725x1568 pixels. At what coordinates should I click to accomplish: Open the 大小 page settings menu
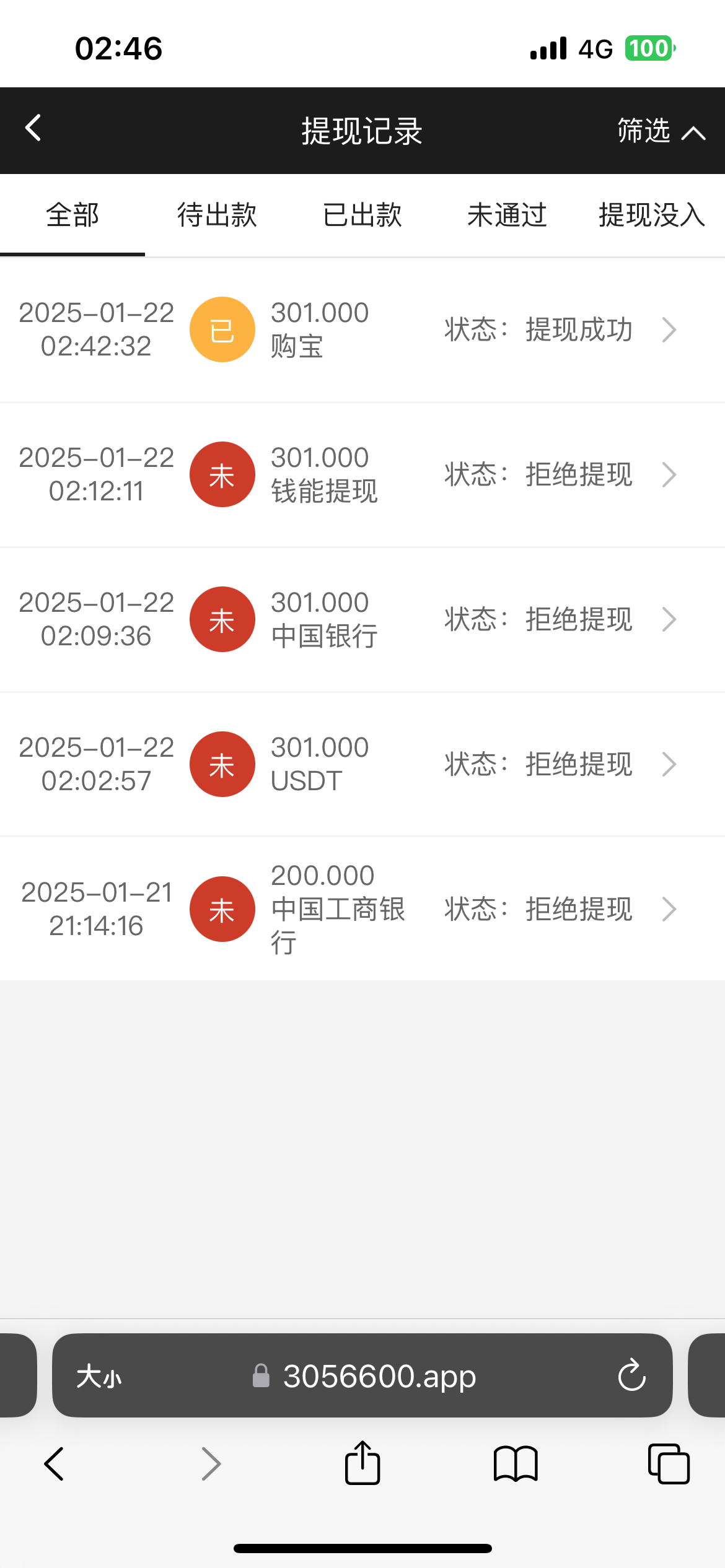(x=99, y=1377)
